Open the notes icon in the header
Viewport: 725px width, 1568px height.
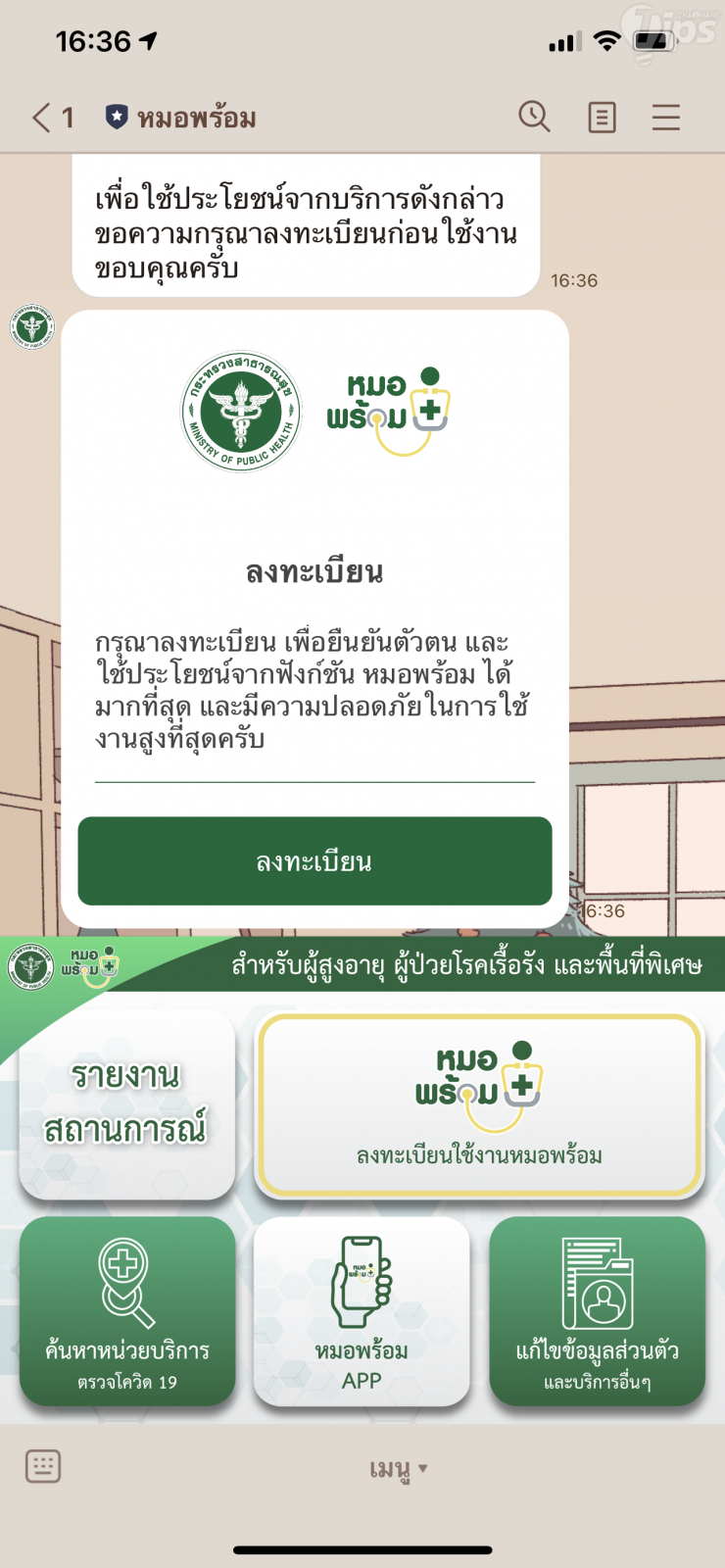click(x=602, y=118)
